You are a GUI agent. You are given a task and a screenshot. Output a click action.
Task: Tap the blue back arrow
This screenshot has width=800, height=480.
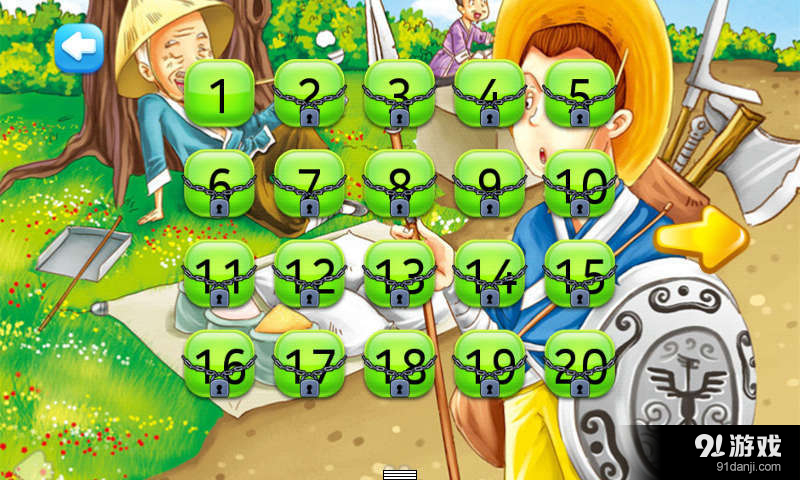(78, 47)
